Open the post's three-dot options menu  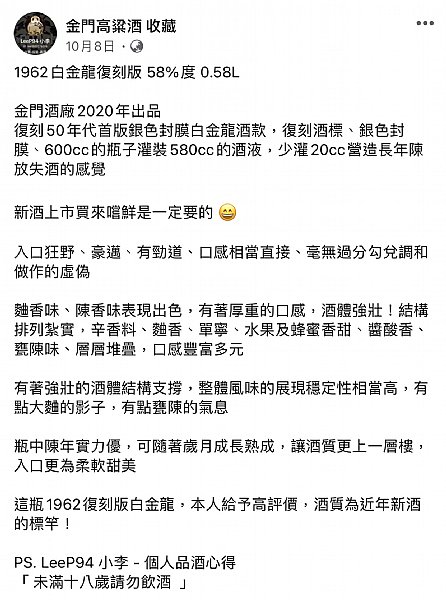(x=425, y=23)
